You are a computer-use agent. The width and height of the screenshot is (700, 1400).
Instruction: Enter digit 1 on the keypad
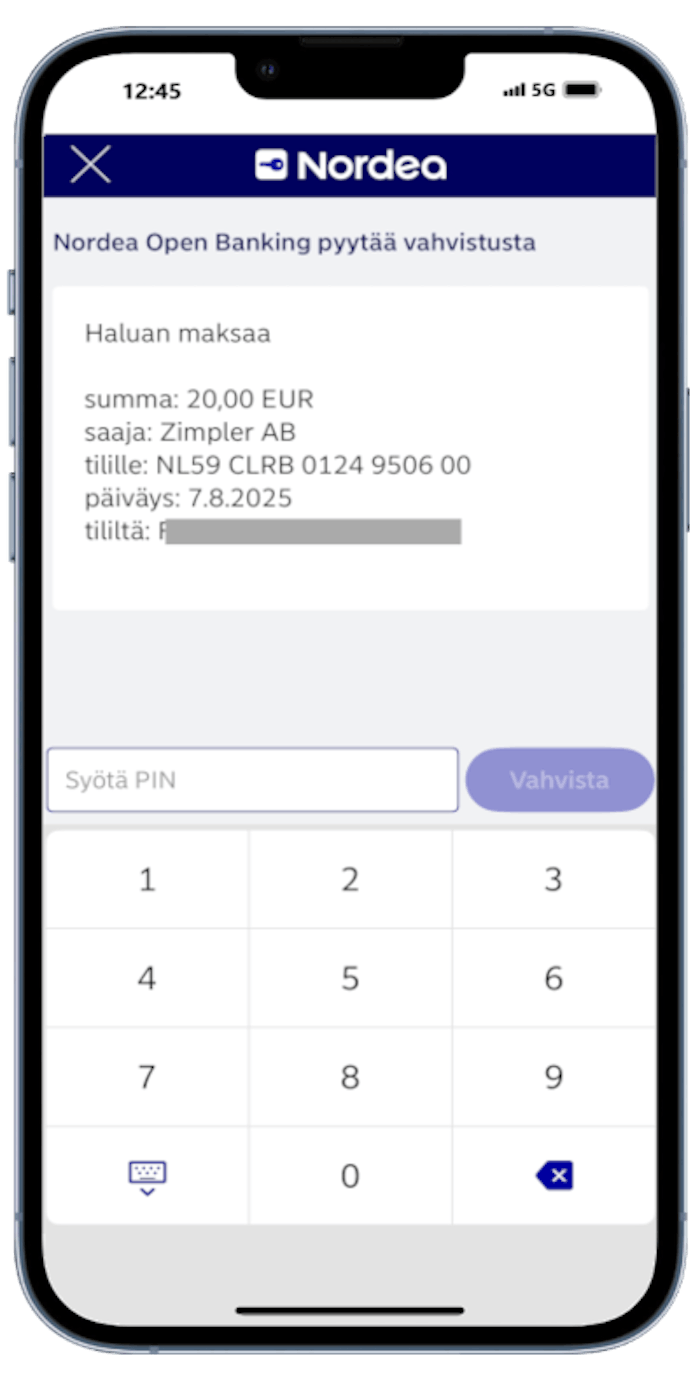tap(147, 880)
